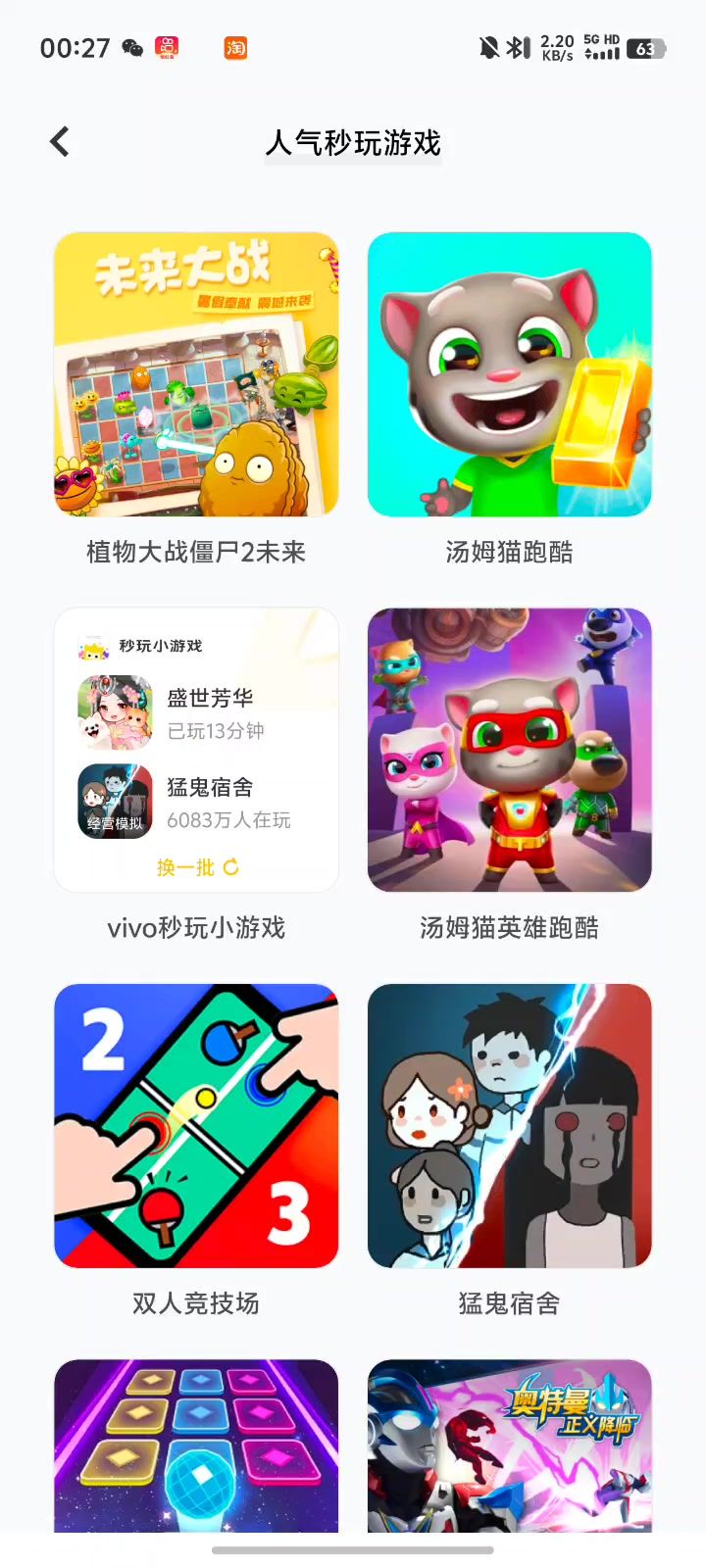The width and height of the screenshot is (706, 1568).
Task: Open 植物大战僵尸2未来 game
Action: coord(196,374)
